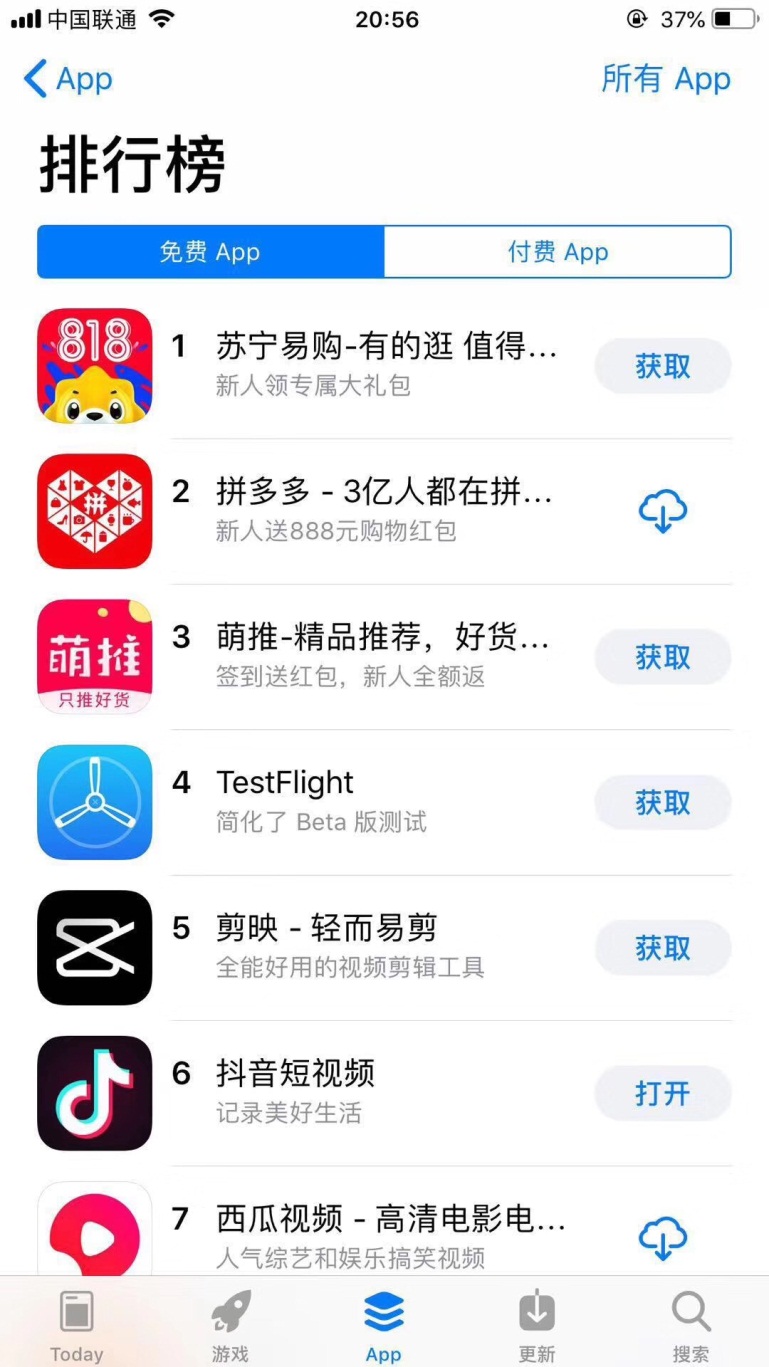
Task: Go back to the App page
Action: coord(68,79)
